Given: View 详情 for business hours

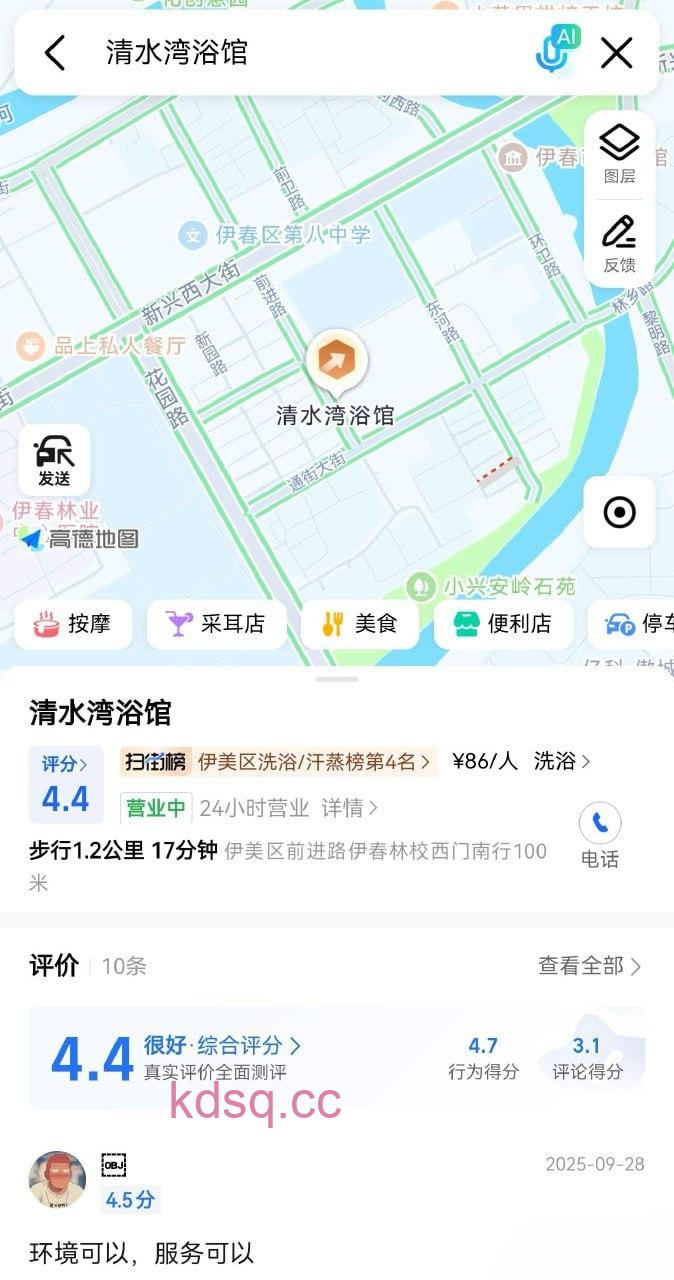Looking at the screenshot, I should pyautogui.click(x=349, y=807).
